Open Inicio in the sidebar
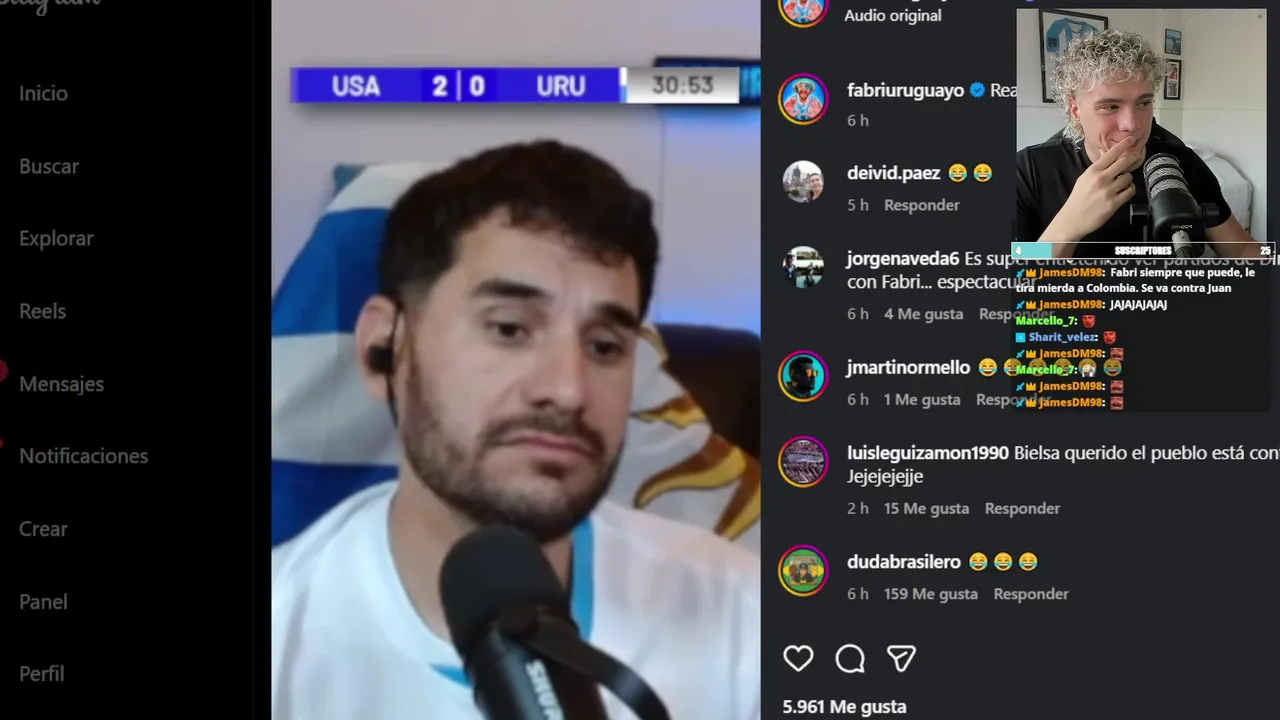The height and width of the screenshot is (720, 1280). 43,93
